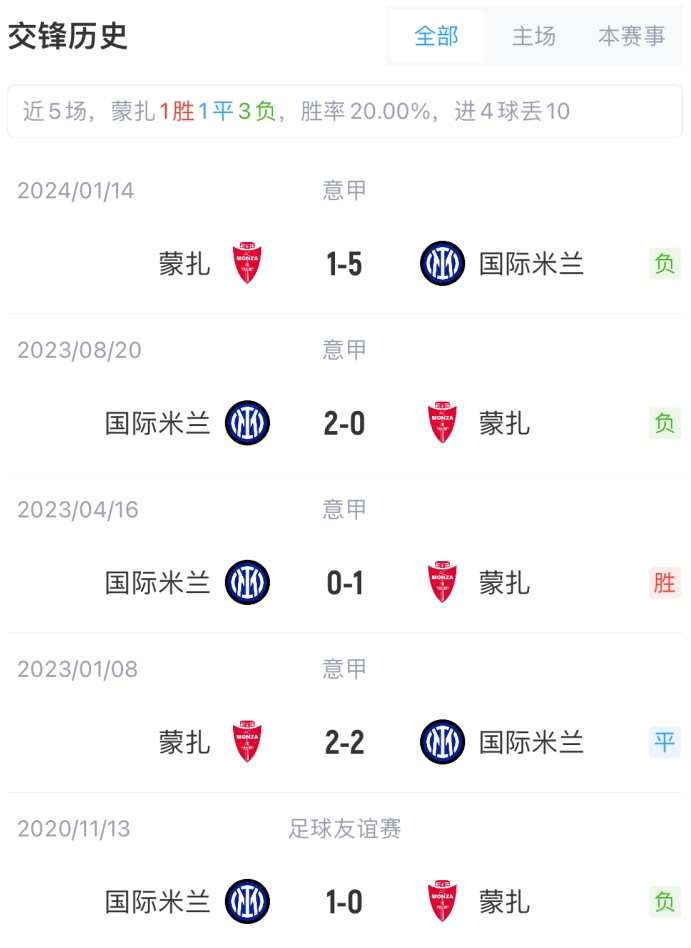Select the 本赛事 filter tab
This screenshot has height=948, width=691.
pyautogui.click(x=631, y=37)
